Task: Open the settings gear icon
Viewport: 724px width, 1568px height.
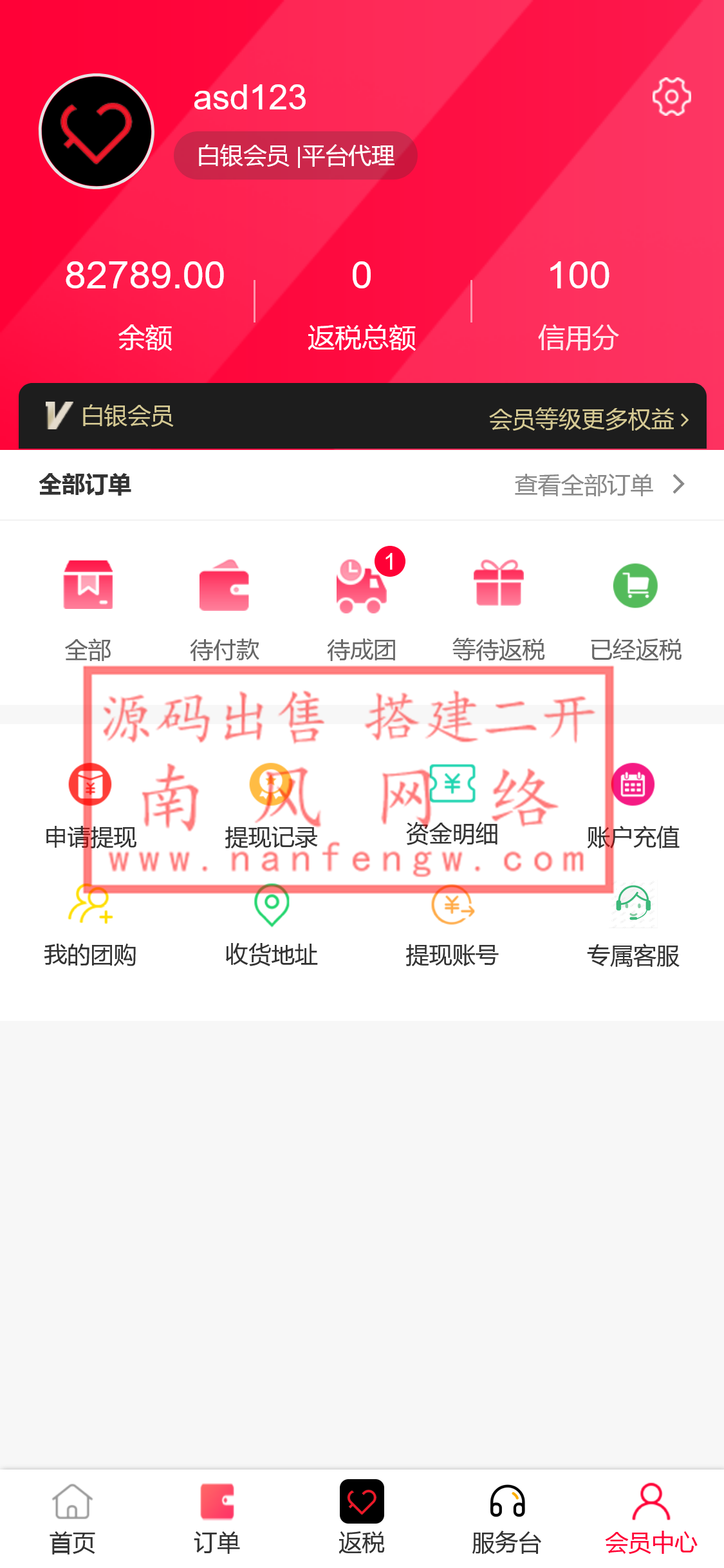Action: click(x=671, y=97)
